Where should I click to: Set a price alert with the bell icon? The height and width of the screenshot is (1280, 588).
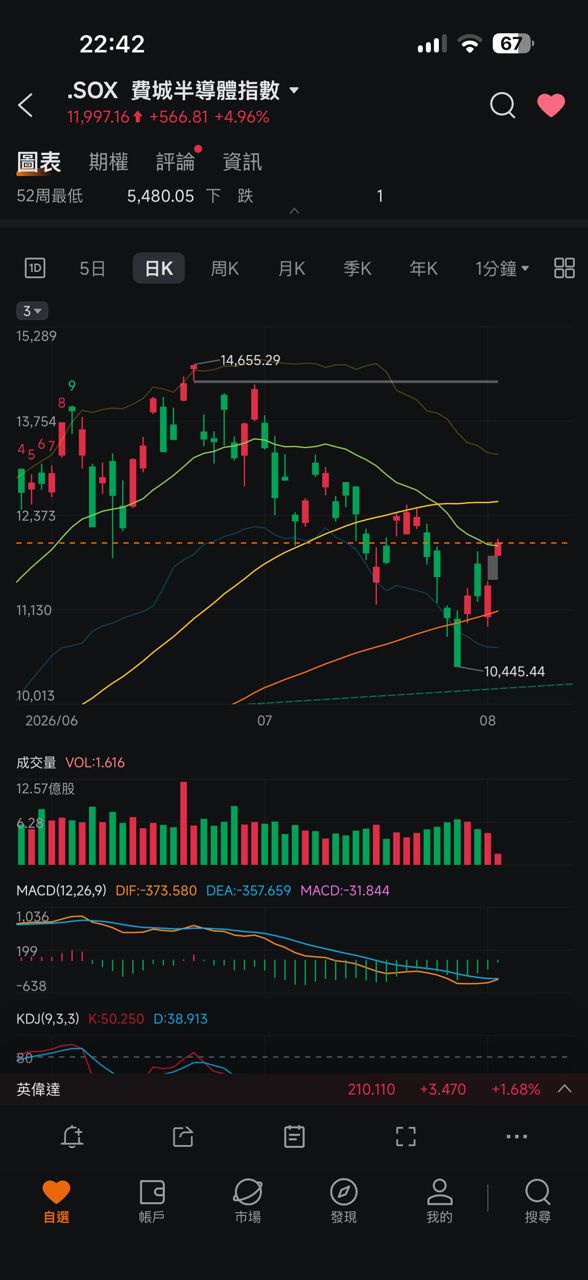click(72, 1136)
